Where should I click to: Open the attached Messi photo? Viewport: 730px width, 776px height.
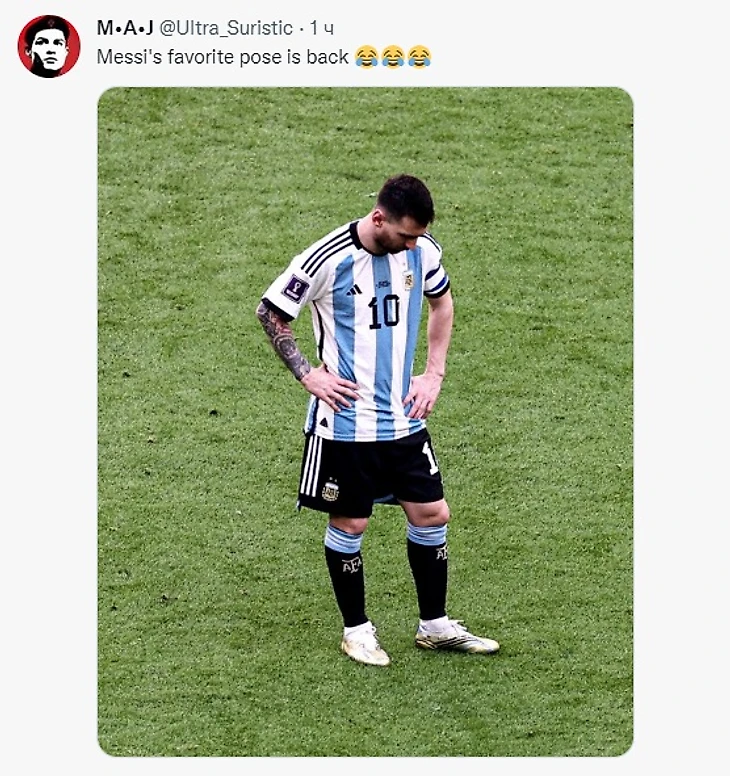tap(365, 420)
